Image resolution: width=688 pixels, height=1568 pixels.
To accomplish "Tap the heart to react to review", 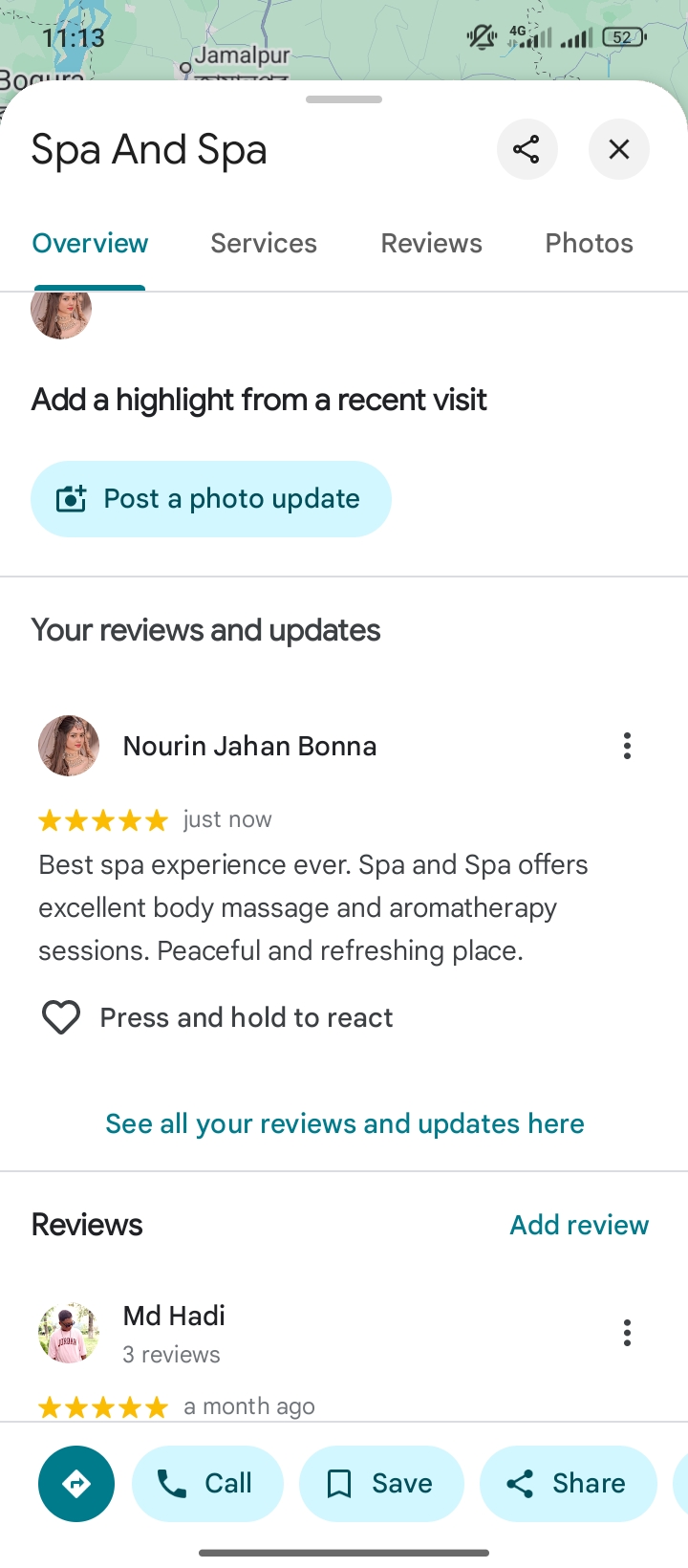I will click(x=61, y=1017).
